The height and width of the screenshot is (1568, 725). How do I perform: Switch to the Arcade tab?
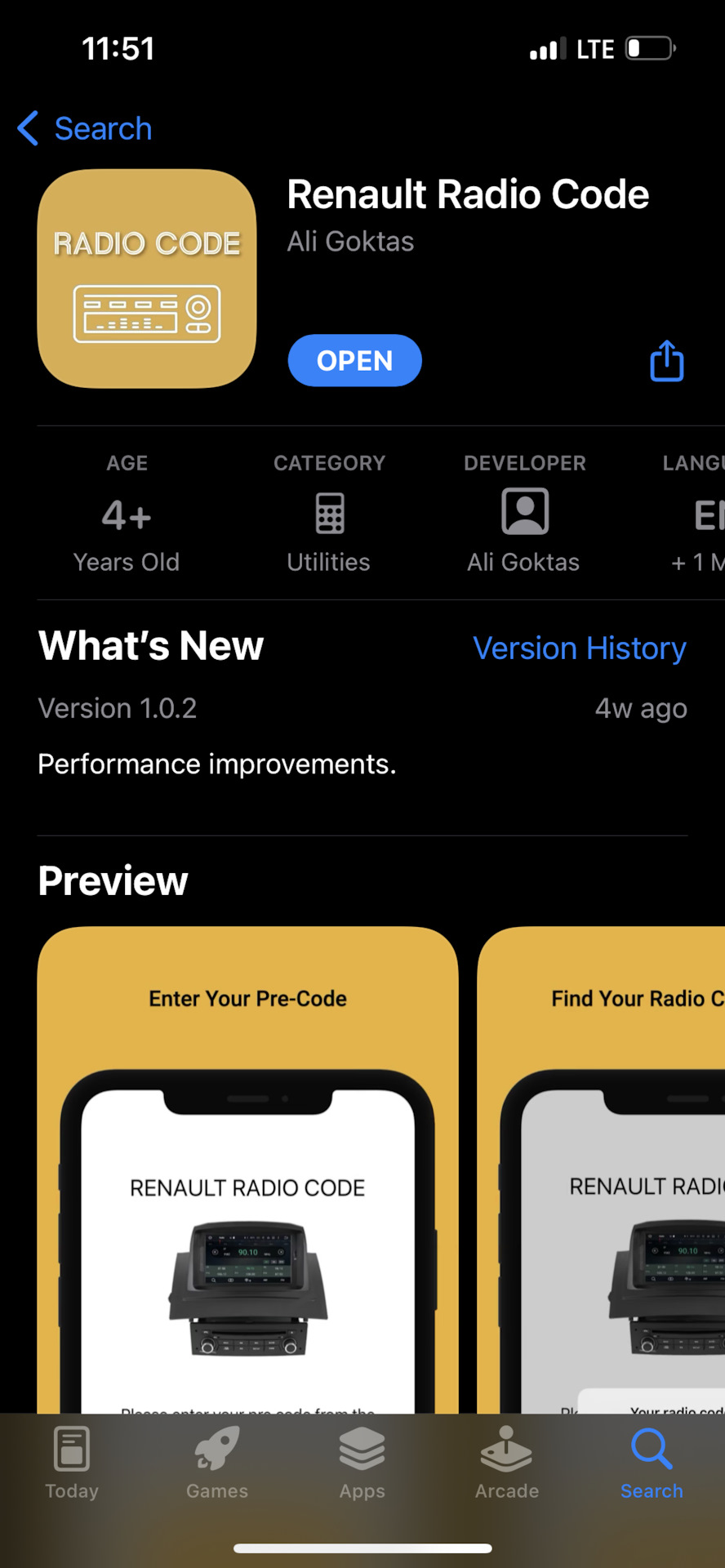pos(507,1463)
